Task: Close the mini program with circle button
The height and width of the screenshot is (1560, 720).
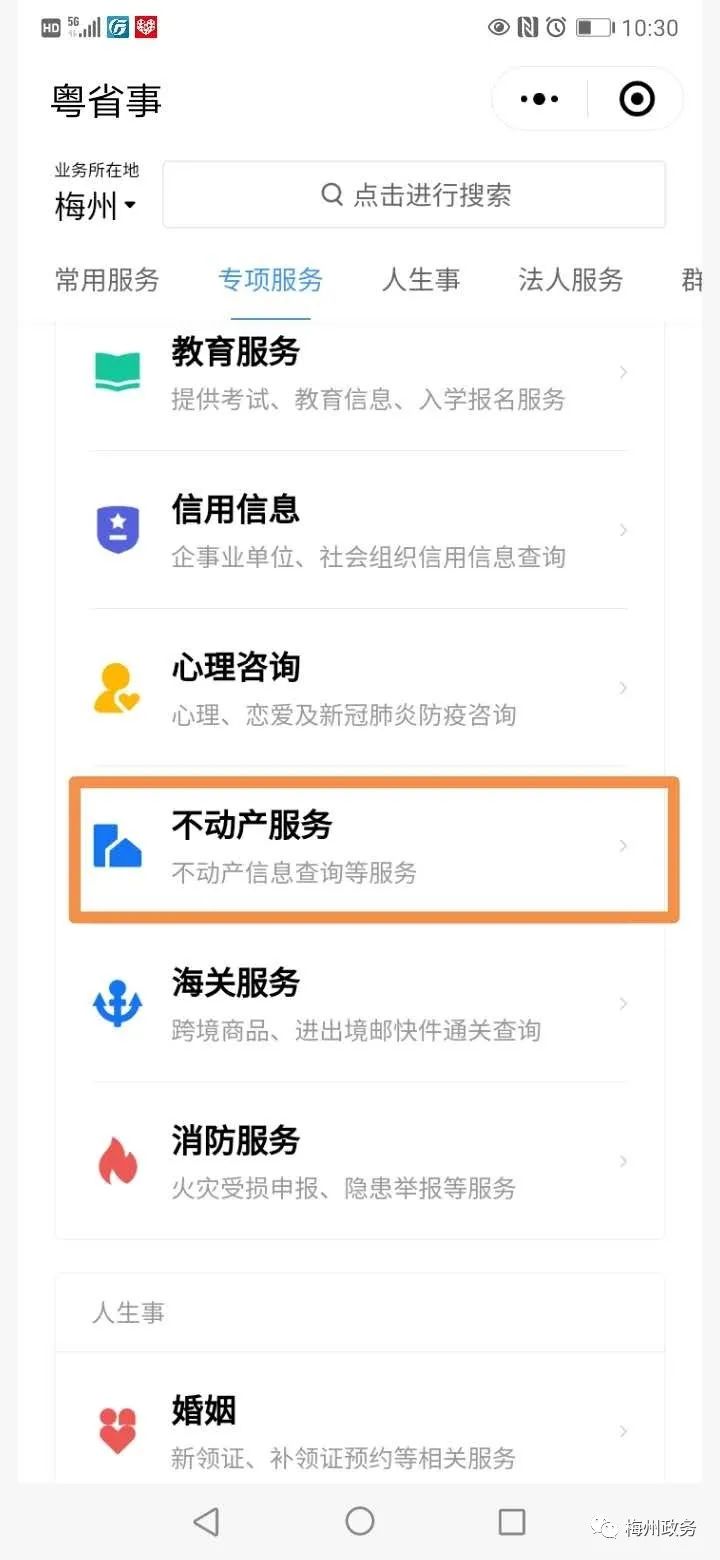Action: click(637, 98)
